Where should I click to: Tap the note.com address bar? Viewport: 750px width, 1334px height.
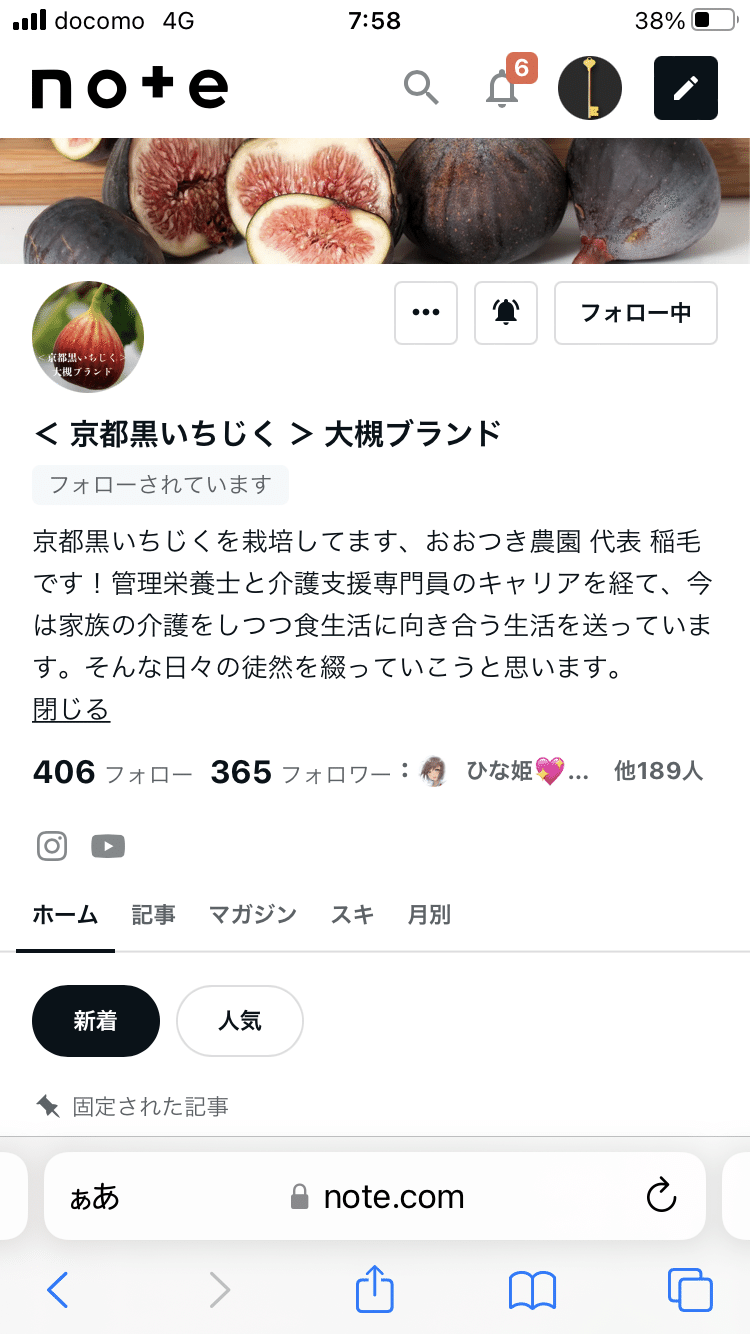point(375,1196)
